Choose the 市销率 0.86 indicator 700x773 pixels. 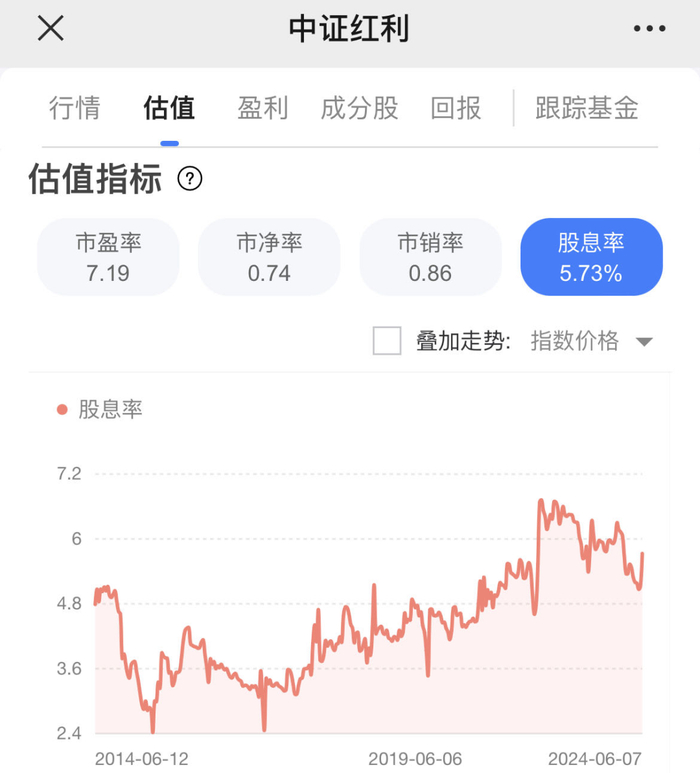[x=430, y=257]
